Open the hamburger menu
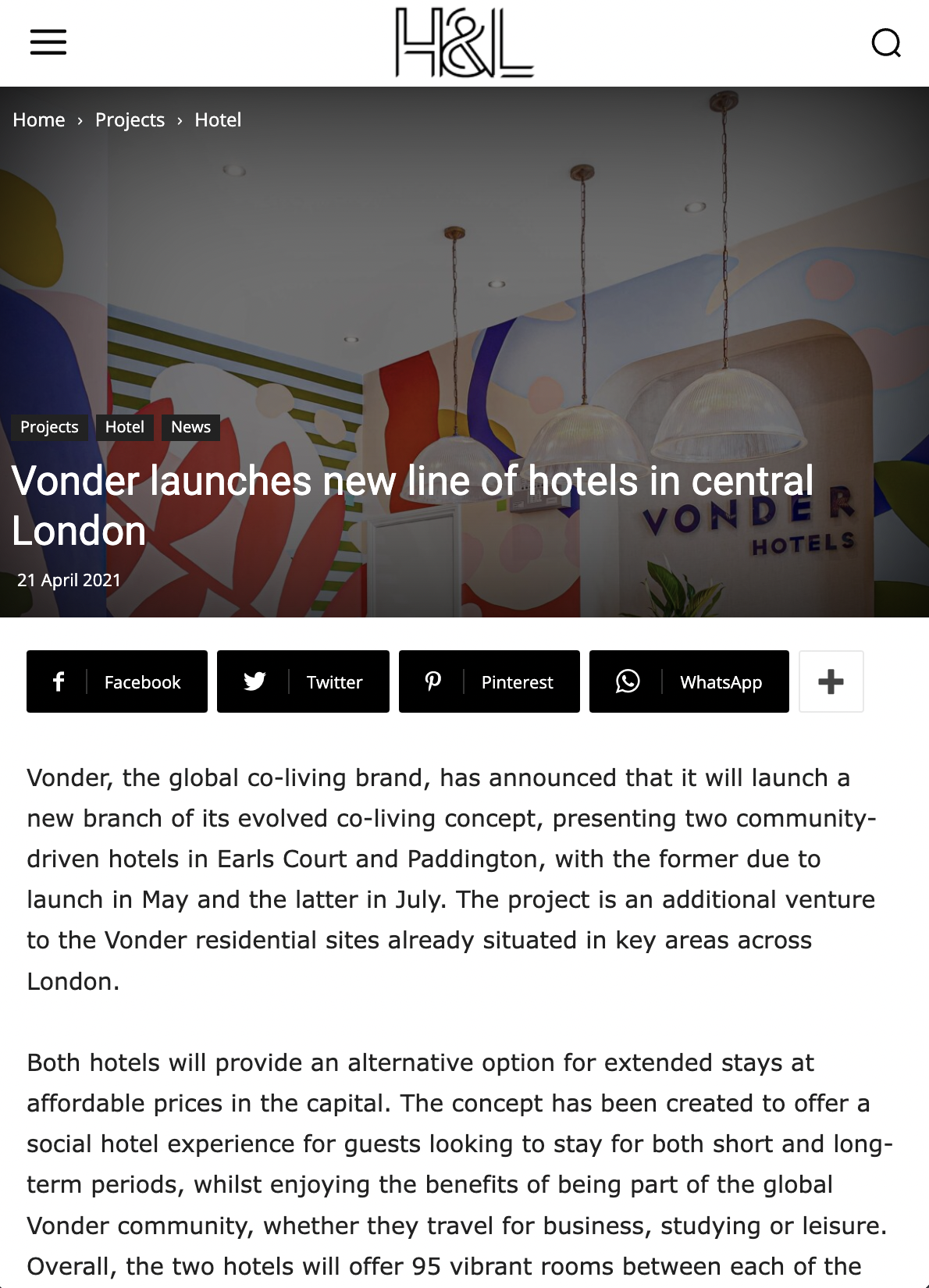Viewport: 929px width, 1288px height. tap(48, 42)
